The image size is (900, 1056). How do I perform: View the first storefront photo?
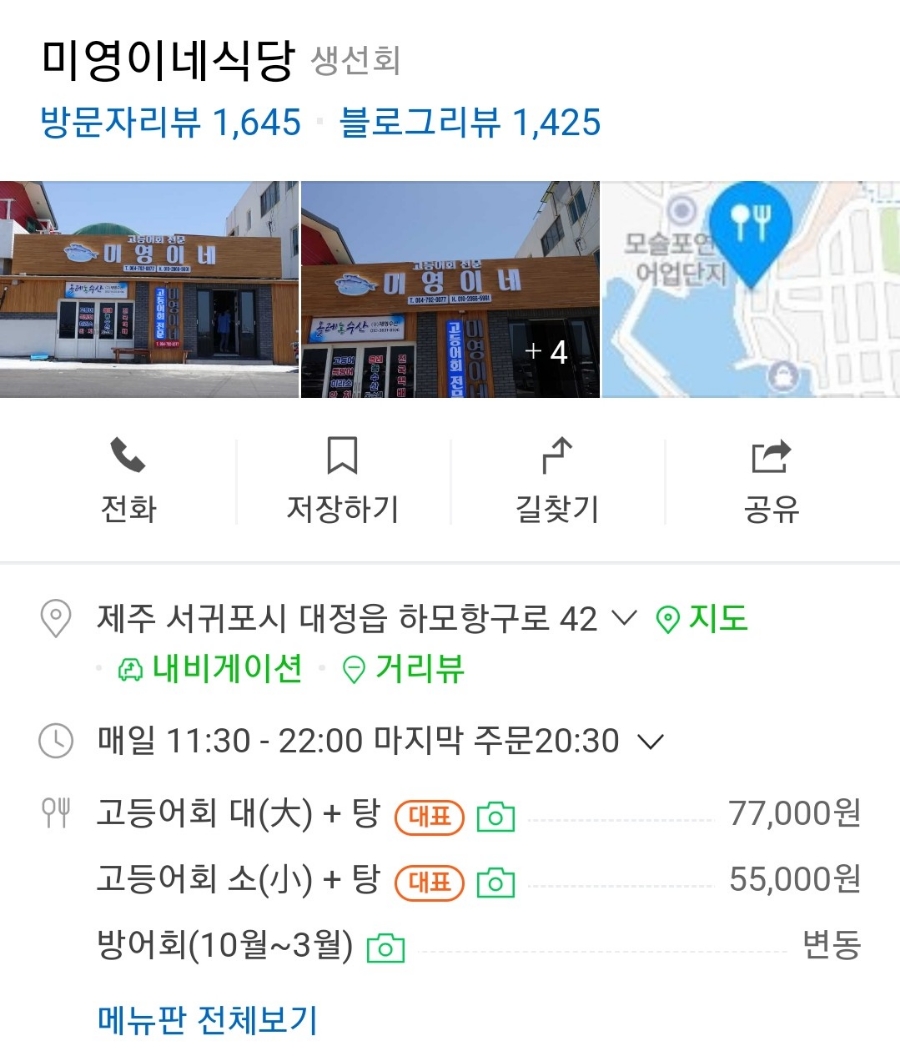click(x=149, y=289)
